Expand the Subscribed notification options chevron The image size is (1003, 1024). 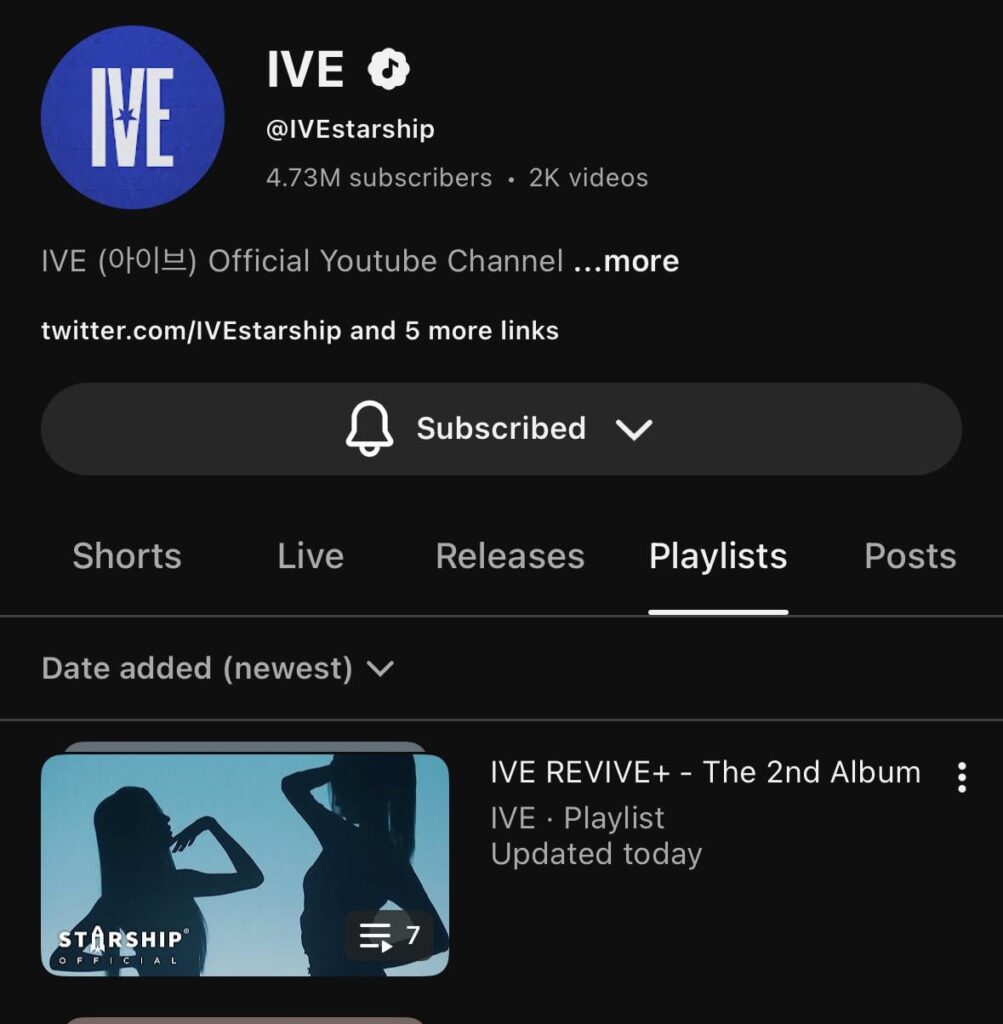click(x=634, y=428)
